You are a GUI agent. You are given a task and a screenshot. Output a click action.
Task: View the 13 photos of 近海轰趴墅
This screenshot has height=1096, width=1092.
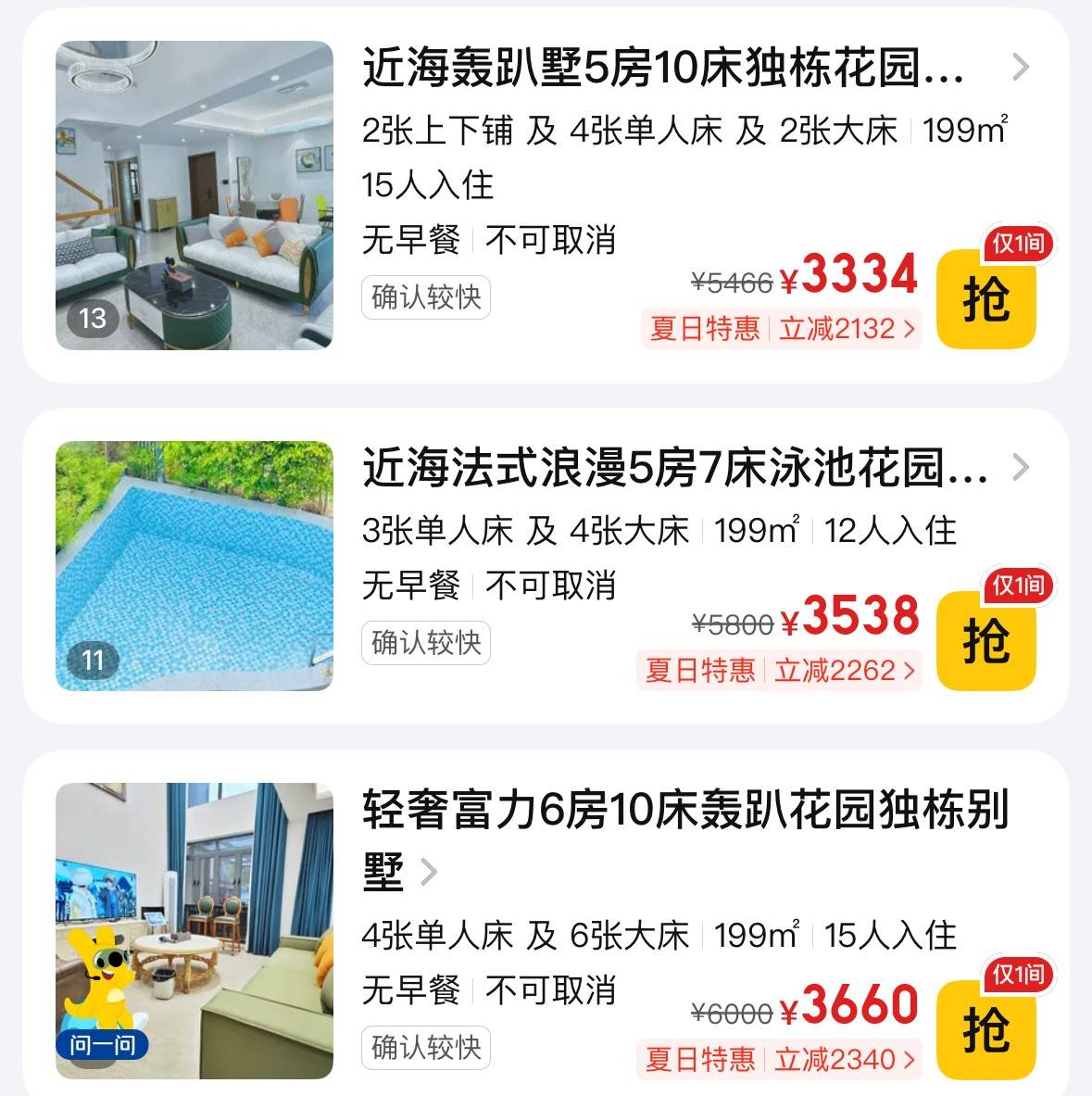tap(194, 195)
